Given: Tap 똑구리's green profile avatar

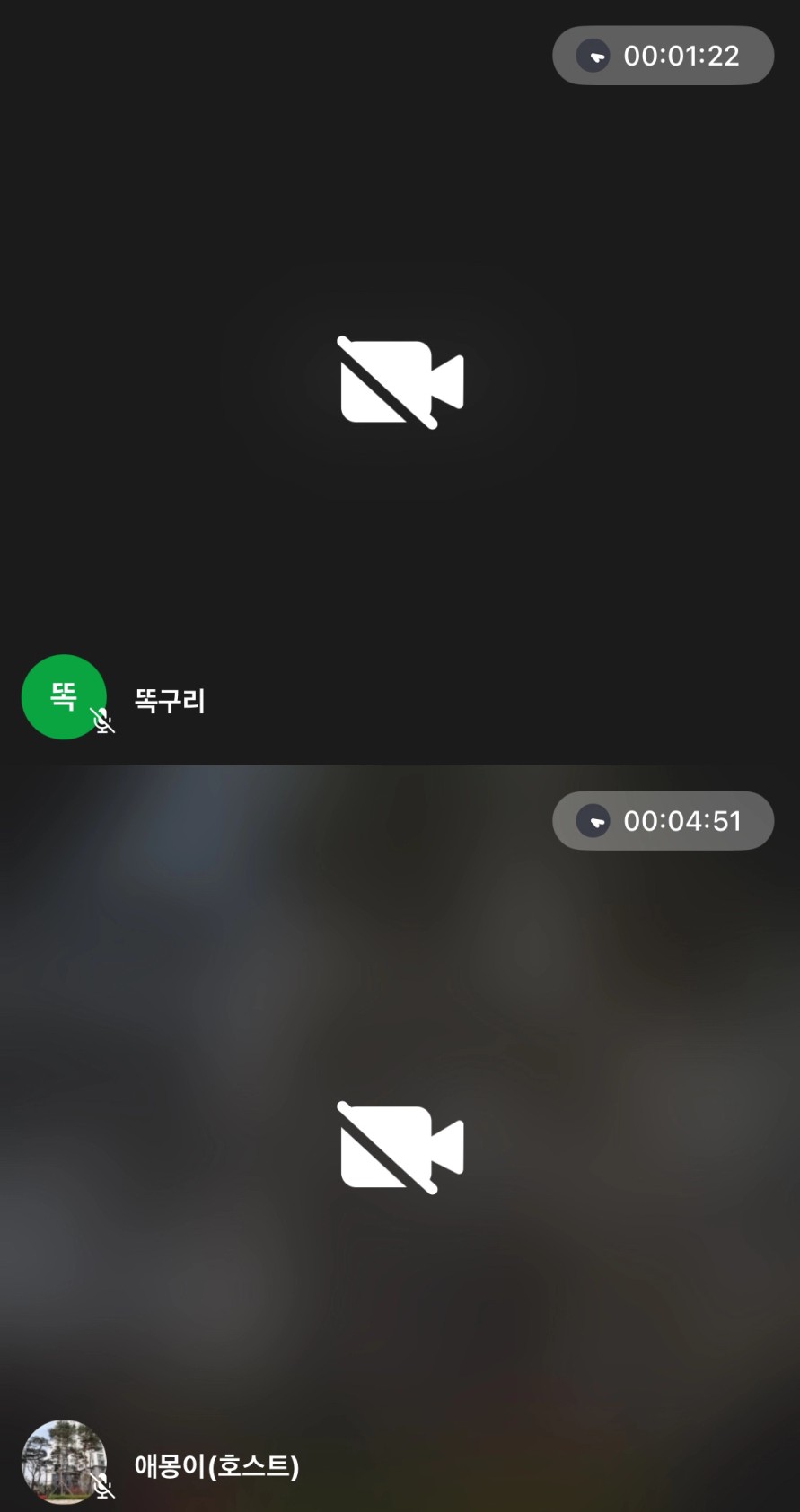Looking at the screenshot, I should point(64,697).
